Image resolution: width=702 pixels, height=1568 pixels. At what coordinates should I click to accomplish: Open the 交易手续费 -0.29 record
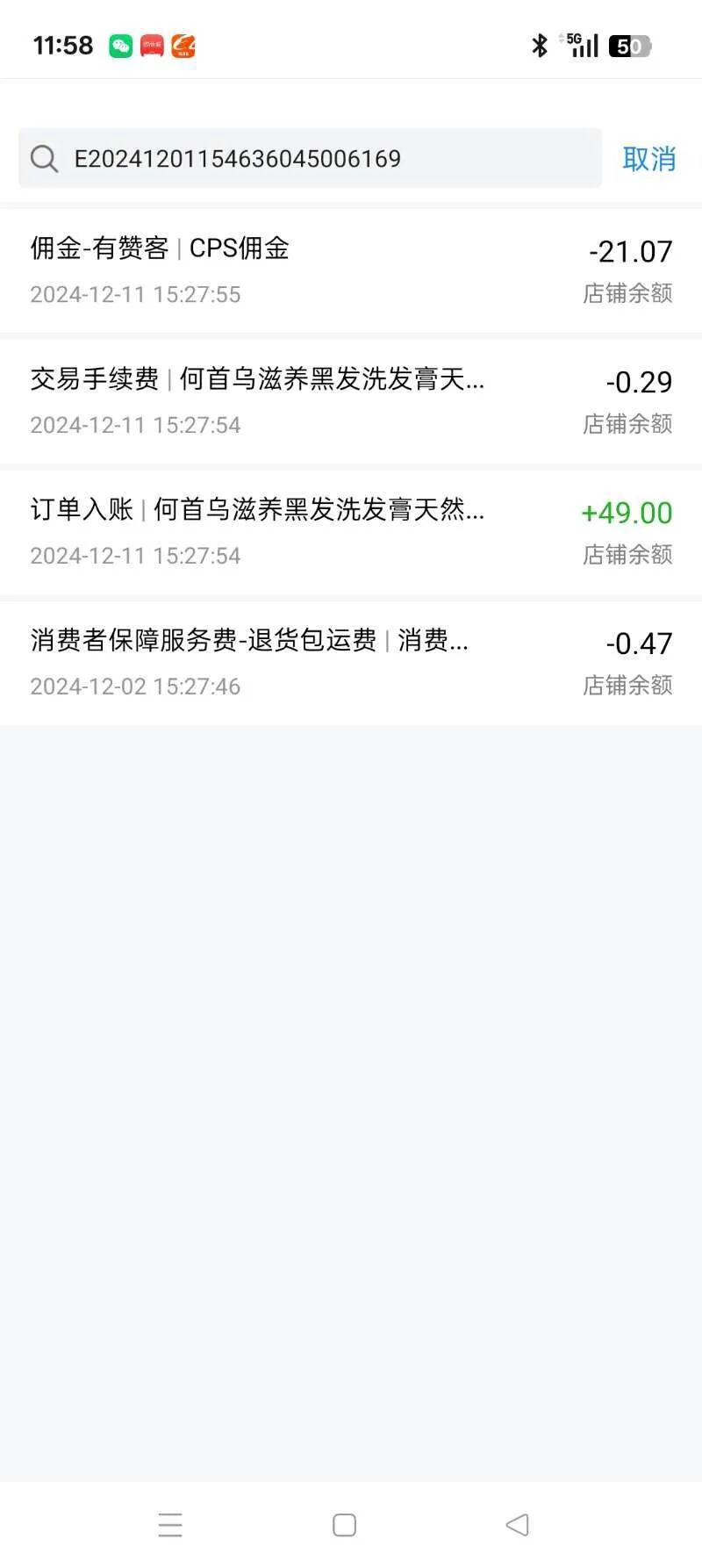pyautogui.click(x=351, y=401)
